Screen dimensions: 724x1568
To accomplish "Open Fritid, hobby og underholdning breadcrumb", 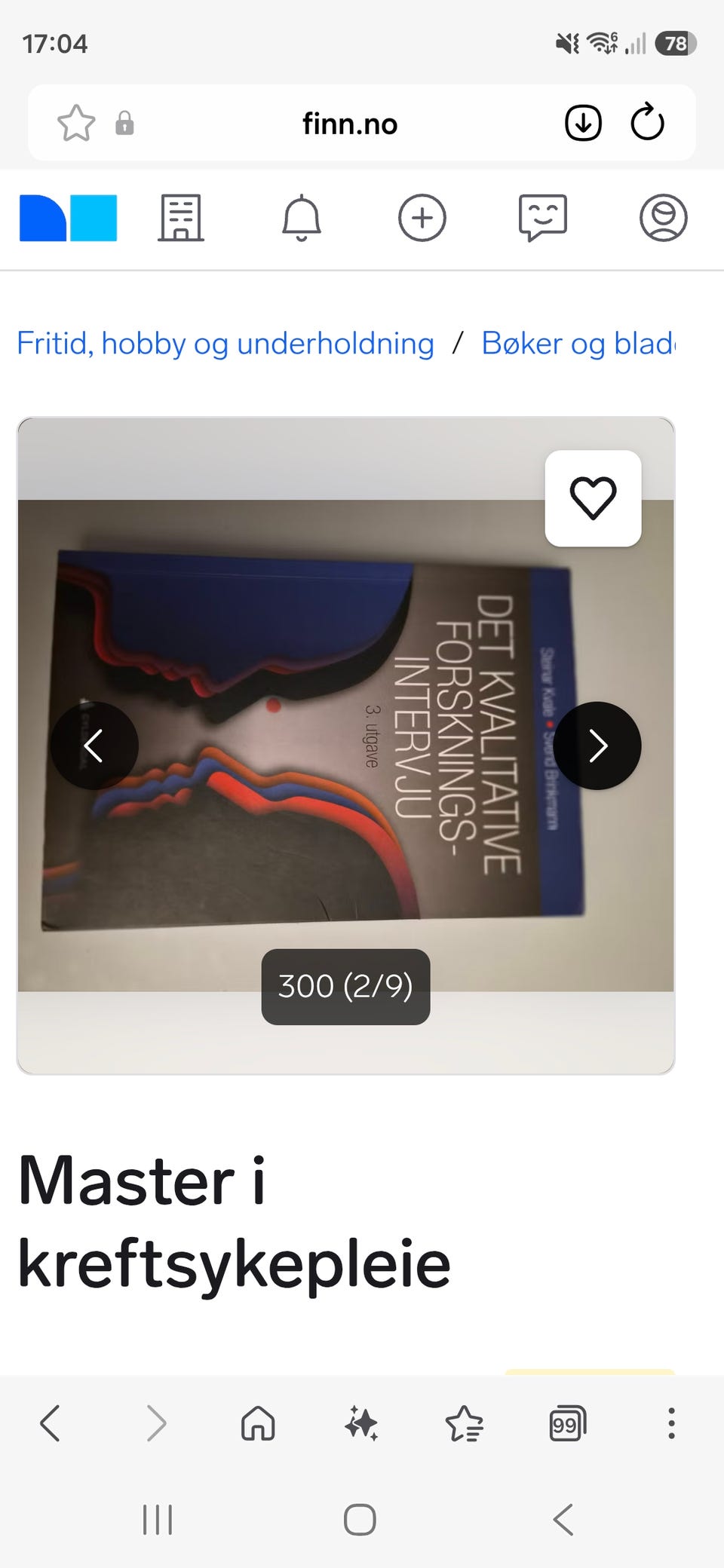I will (225, 344).
